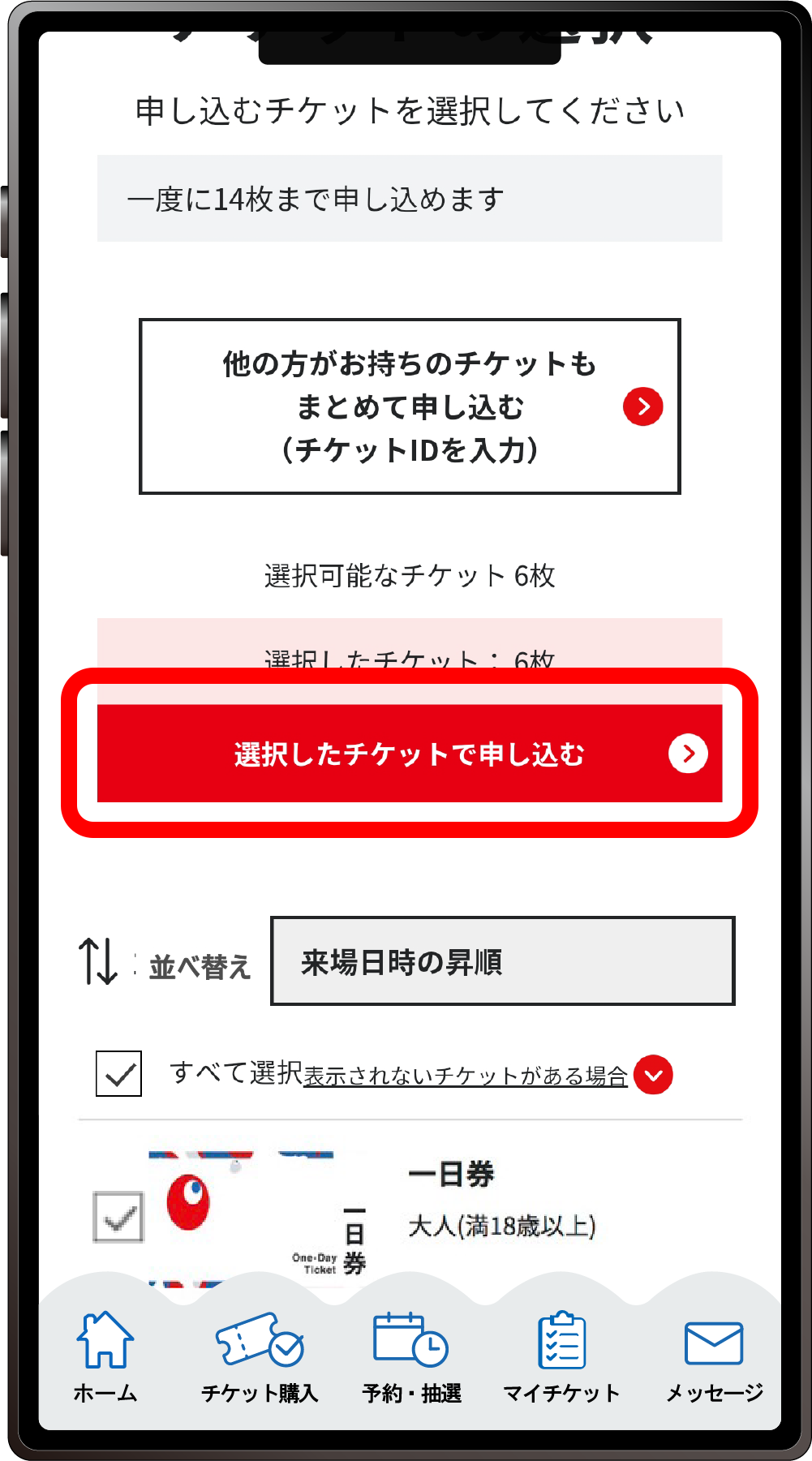The image size is (812, 1461).
Task: Toggle the すべて選択 checkbox
Action: tap(118, 1073)
